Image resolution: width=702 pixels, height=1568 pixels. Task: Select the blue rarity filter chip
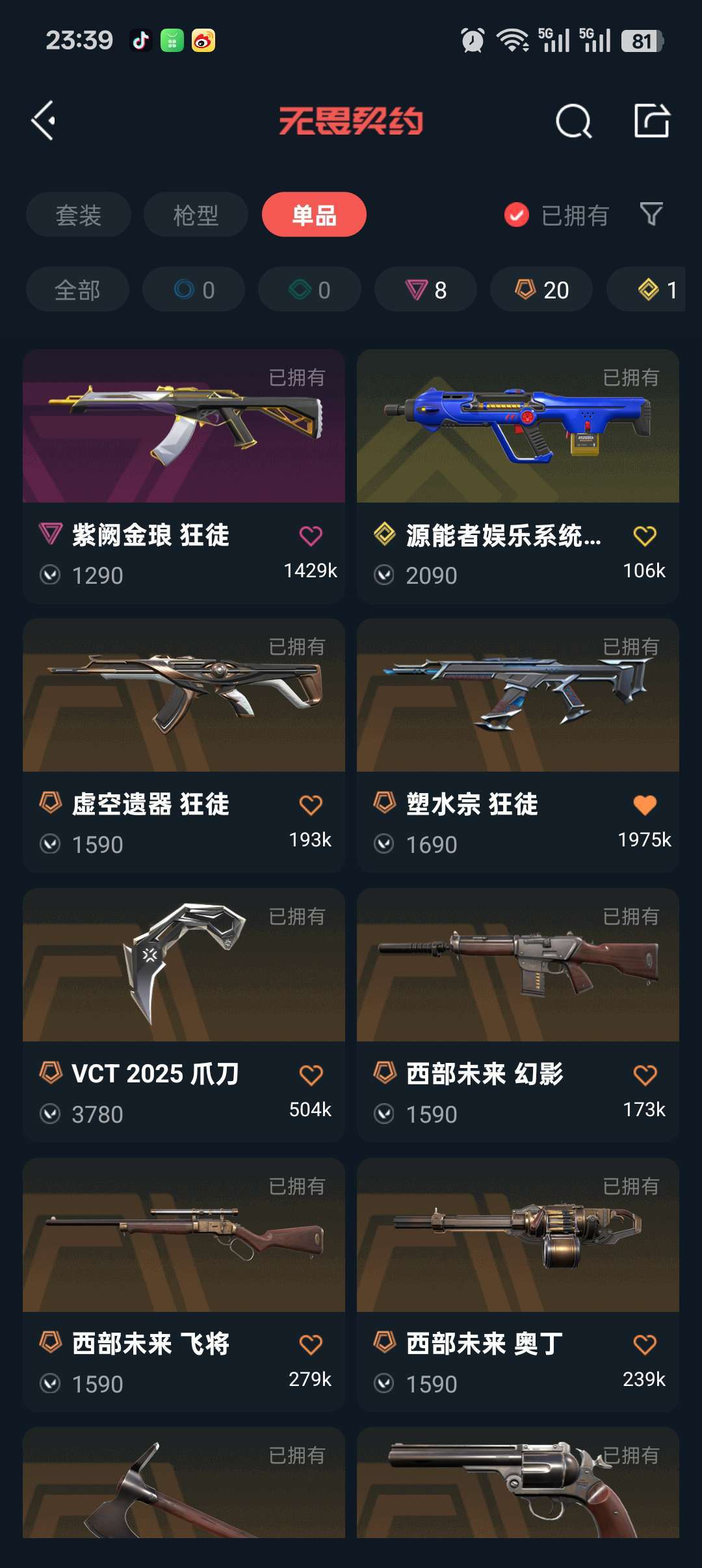click(193, 290)
